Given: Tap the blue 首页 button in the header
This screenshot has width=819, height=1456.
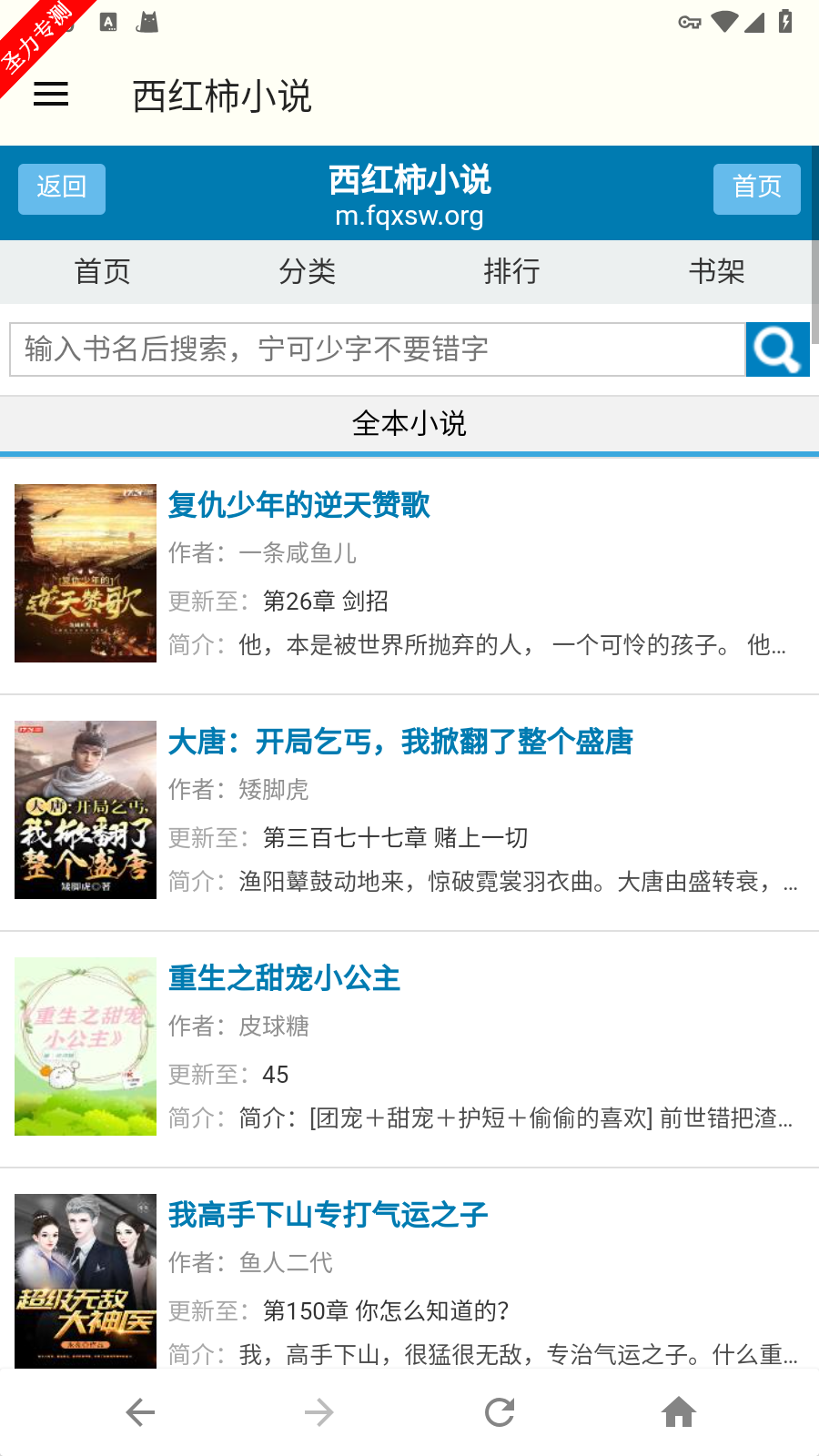Looking at the screenshot, I should pos(756,188).
